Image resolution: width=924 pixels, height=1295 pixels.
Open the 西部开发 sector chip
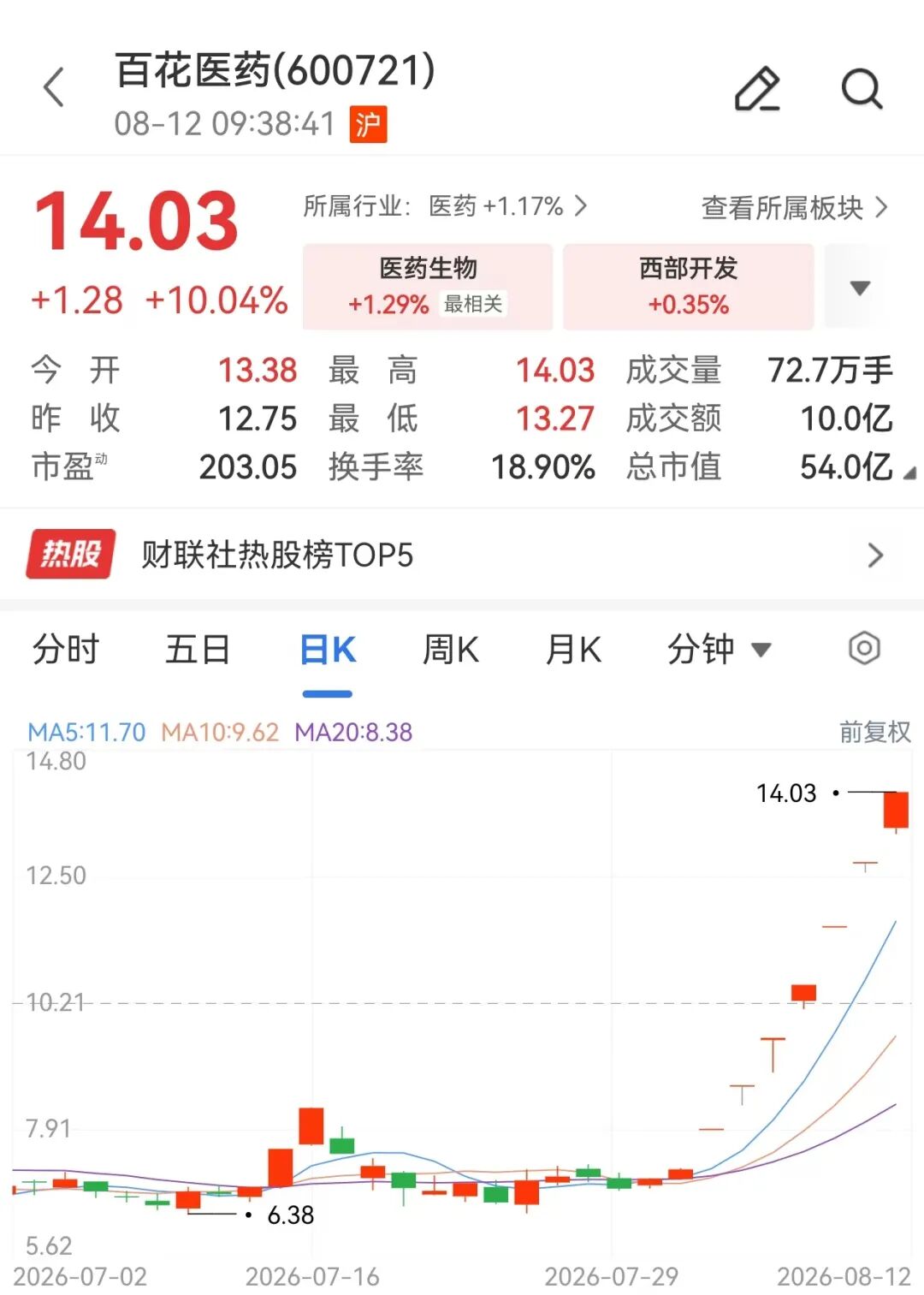tap(688, 287)
